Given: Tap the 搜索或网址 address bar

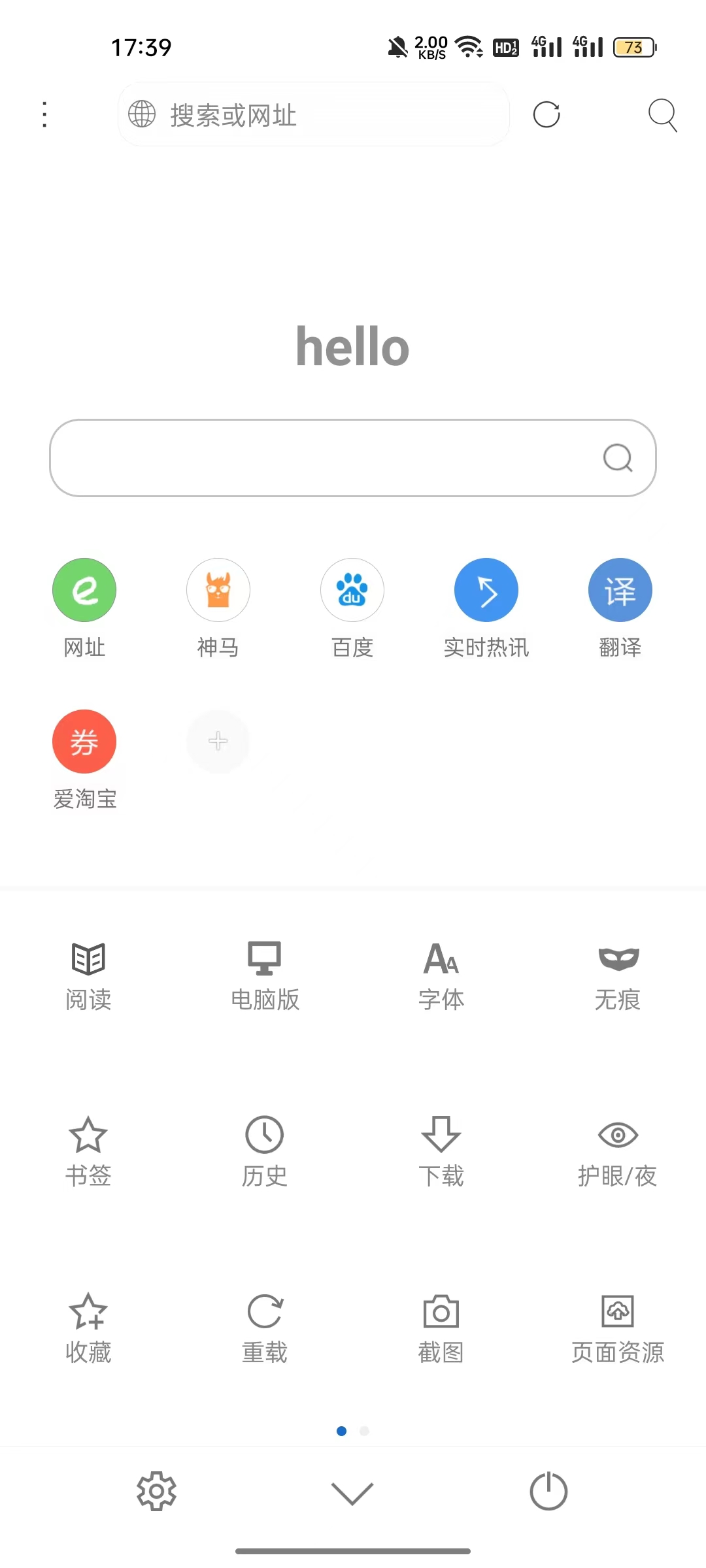Looking at the screenshot, I should [314, 115].
